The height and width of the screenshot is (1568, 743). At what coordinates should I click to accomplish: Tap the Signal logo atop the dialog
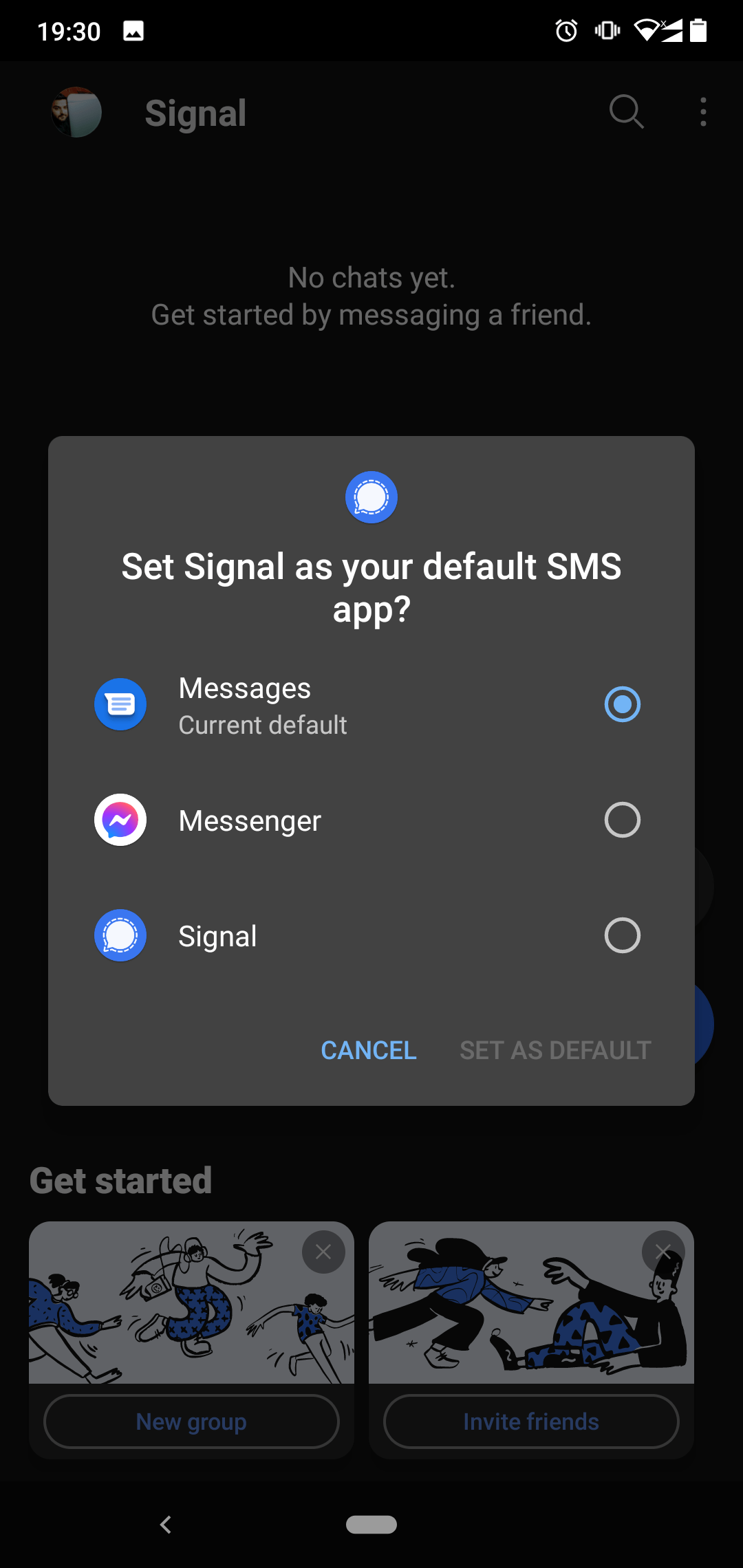(x=371, y=497)
